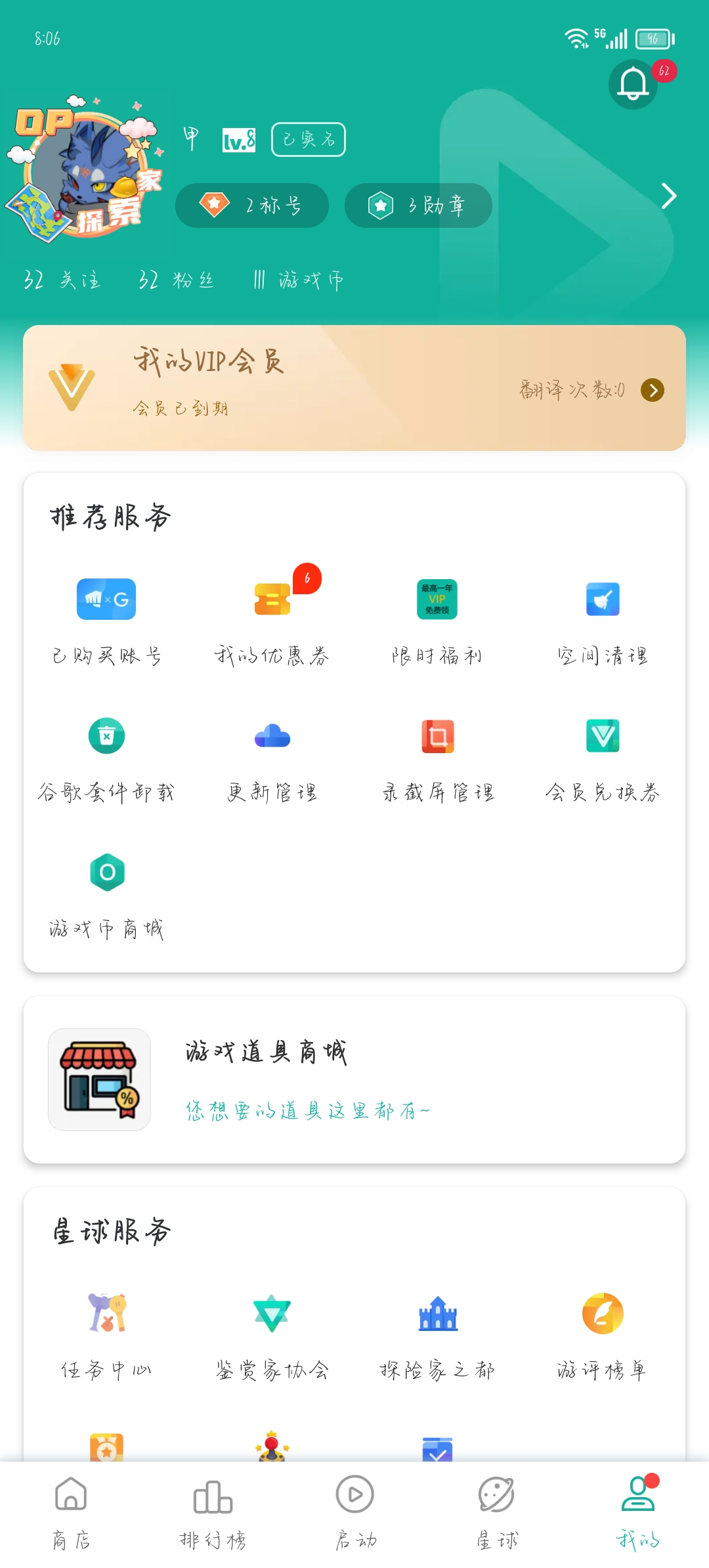Open 更新管理

click(x=272, y=757)
